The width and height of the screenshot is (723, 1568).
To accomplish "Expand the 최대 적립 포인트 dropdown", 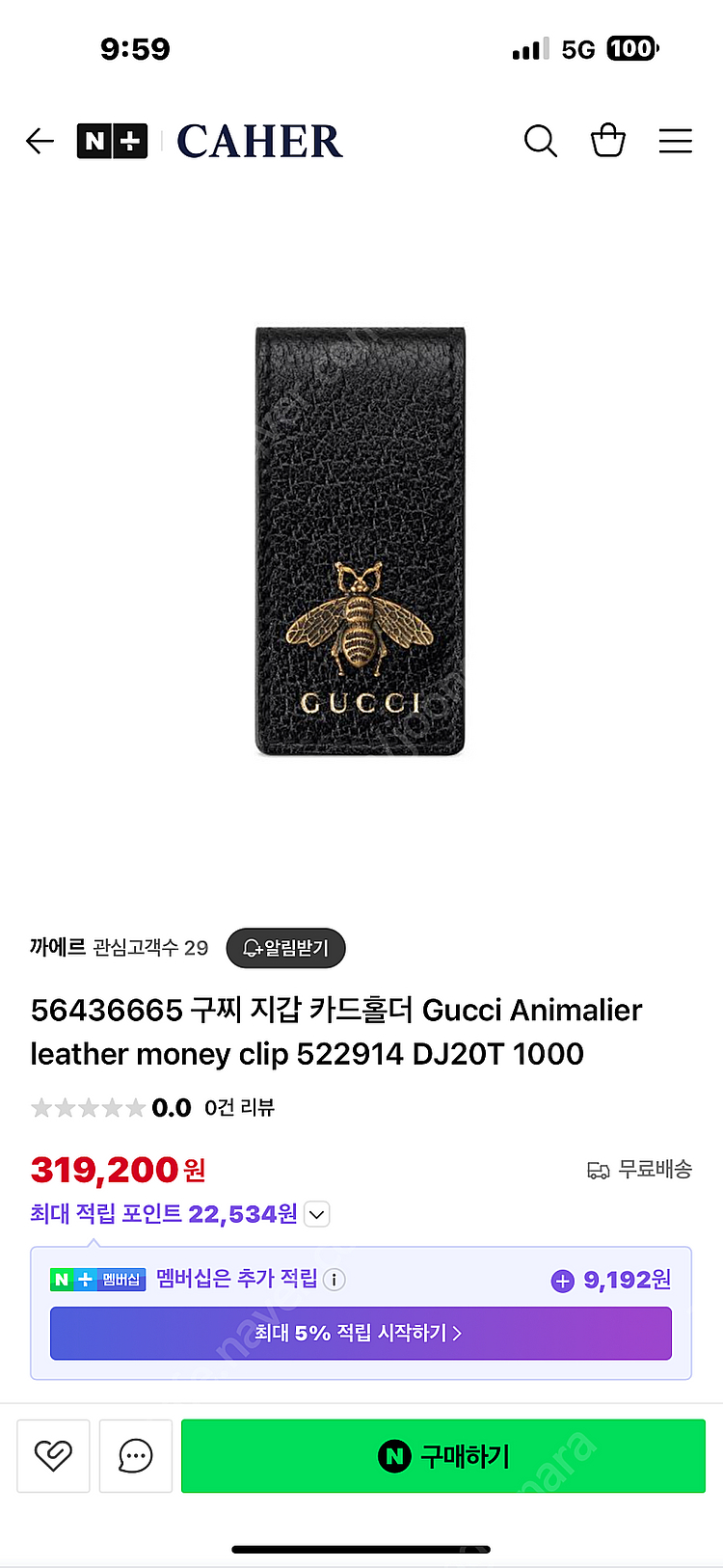I will pyautogui.click(x=317, y=1214).
